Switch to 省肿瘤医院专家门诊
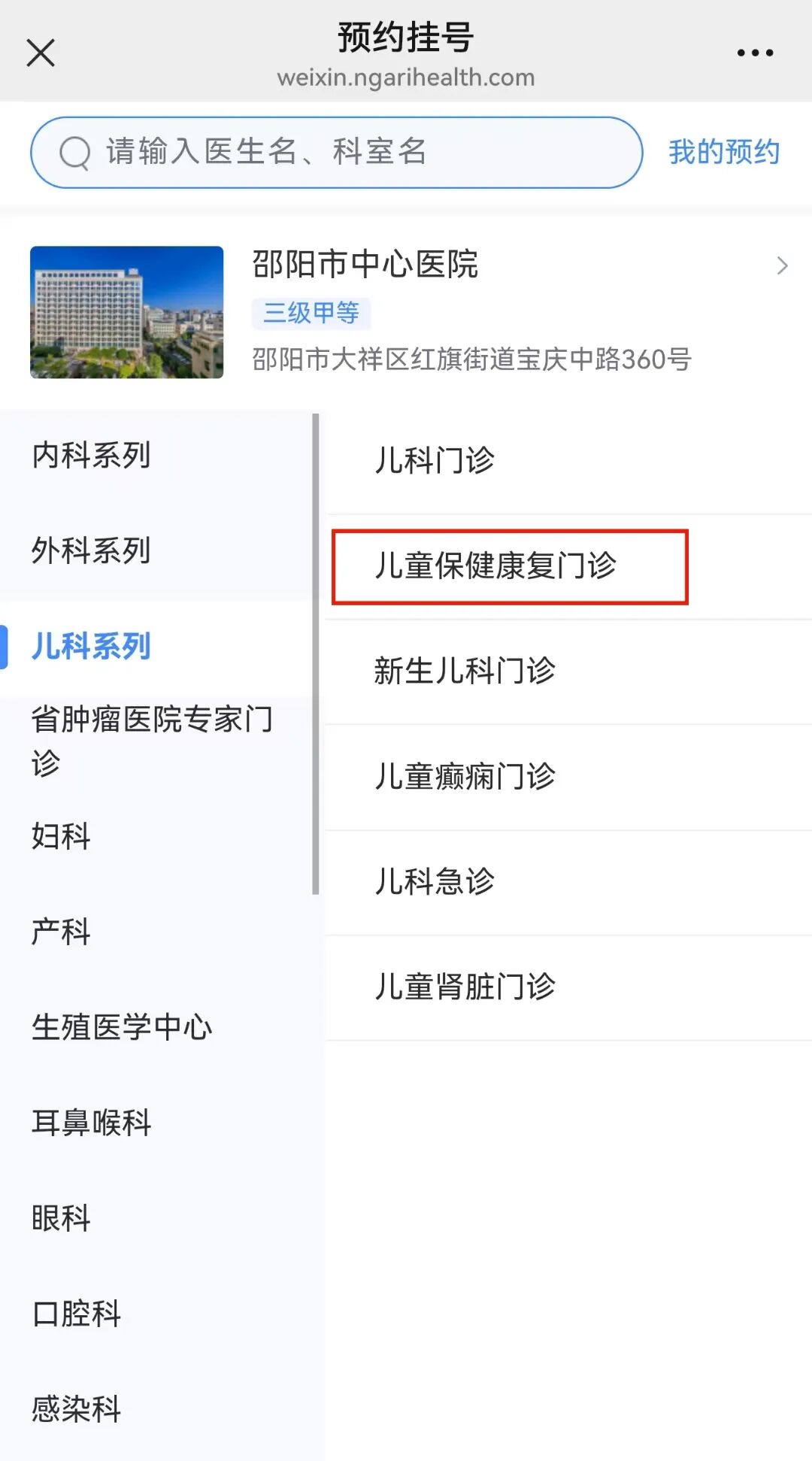 (156, 741)
